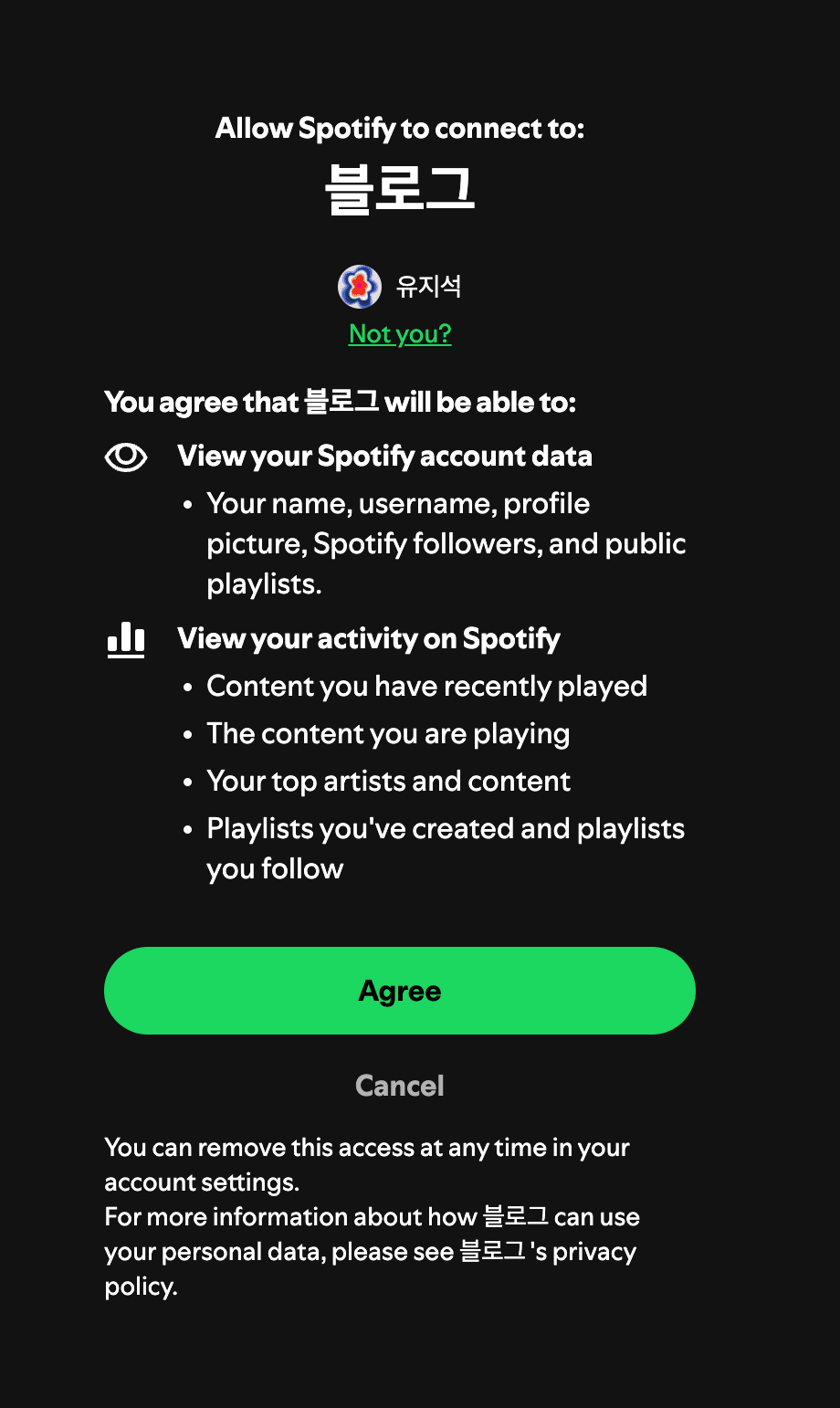This screenshot has width=840, height=1408.
Task: Click the 유지석 profile picture avatar
Action: (359, 286)
